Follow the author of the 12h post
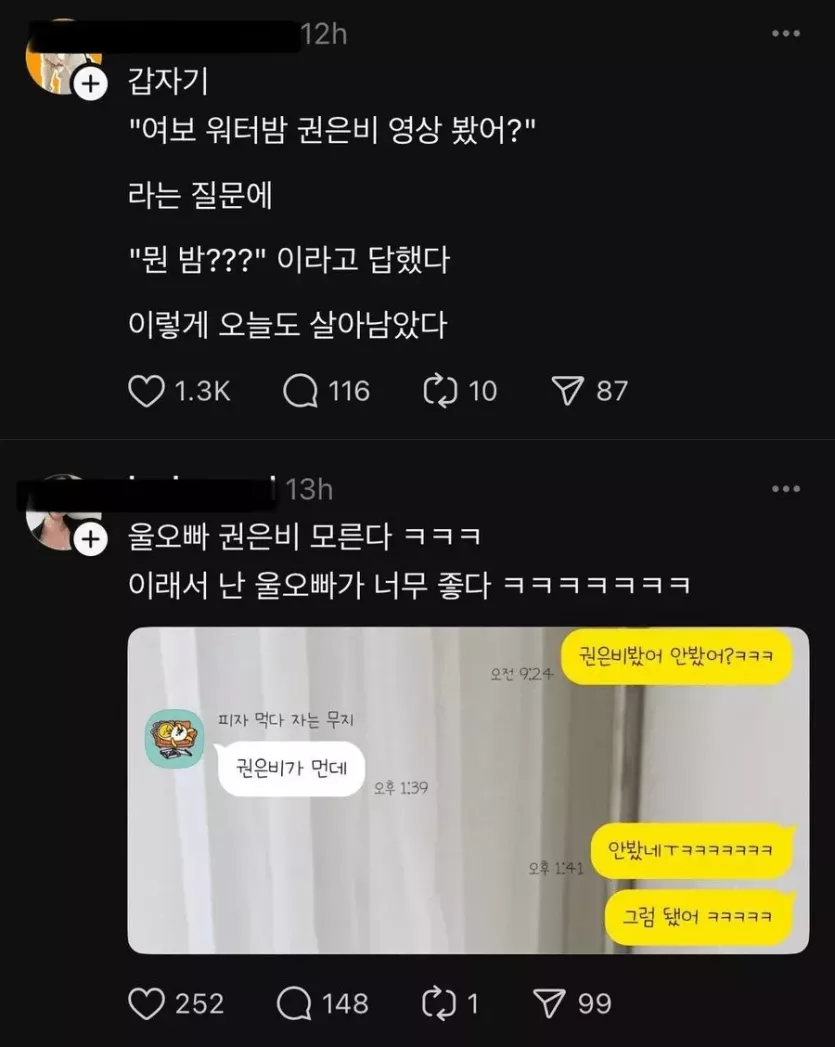This screenshot has height=1047, width=835. pos(91,85)
